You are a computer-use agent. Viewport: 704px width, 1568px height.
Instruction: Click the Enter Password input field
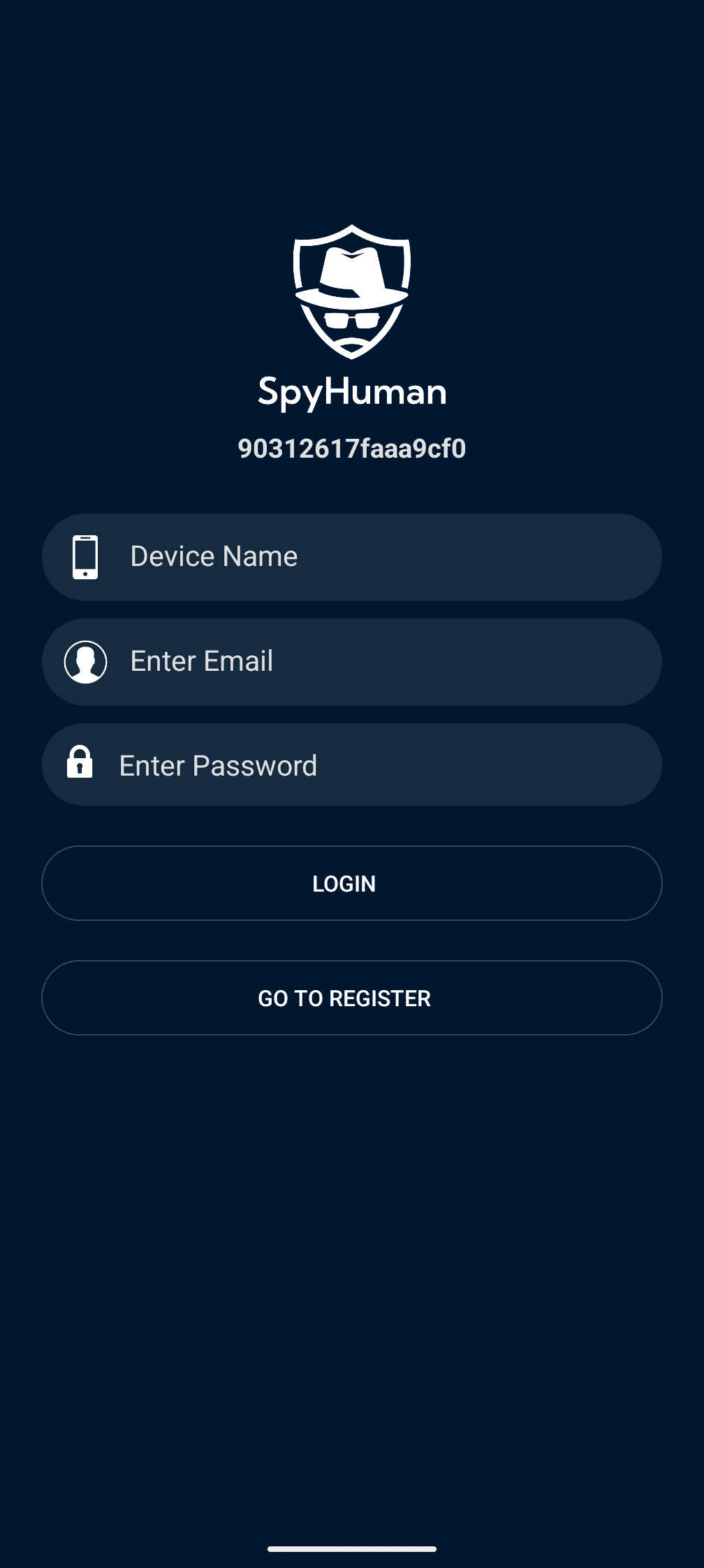click(352, 764)
